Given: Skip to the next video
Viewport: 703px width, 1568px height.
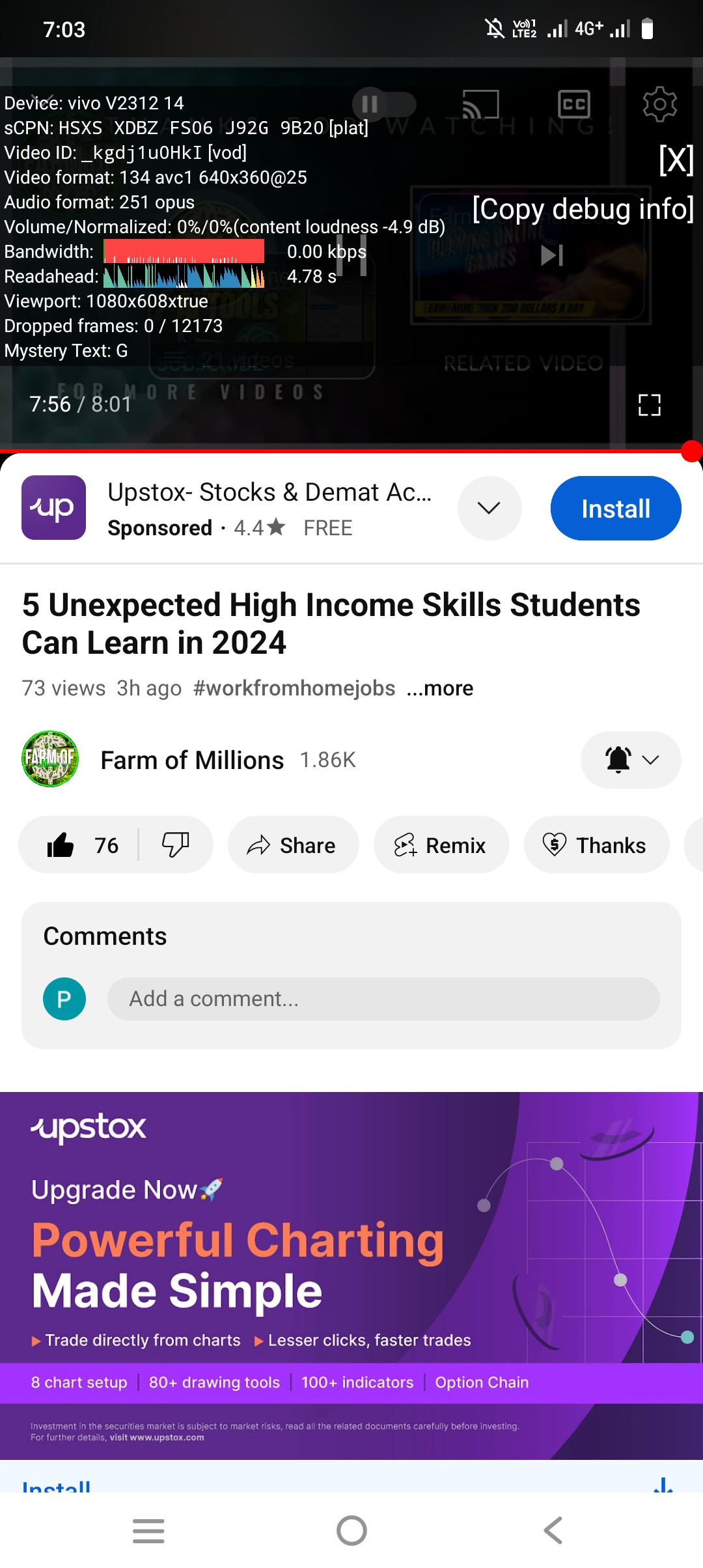Looking at the screenshot, I should (x=552, y=255).
